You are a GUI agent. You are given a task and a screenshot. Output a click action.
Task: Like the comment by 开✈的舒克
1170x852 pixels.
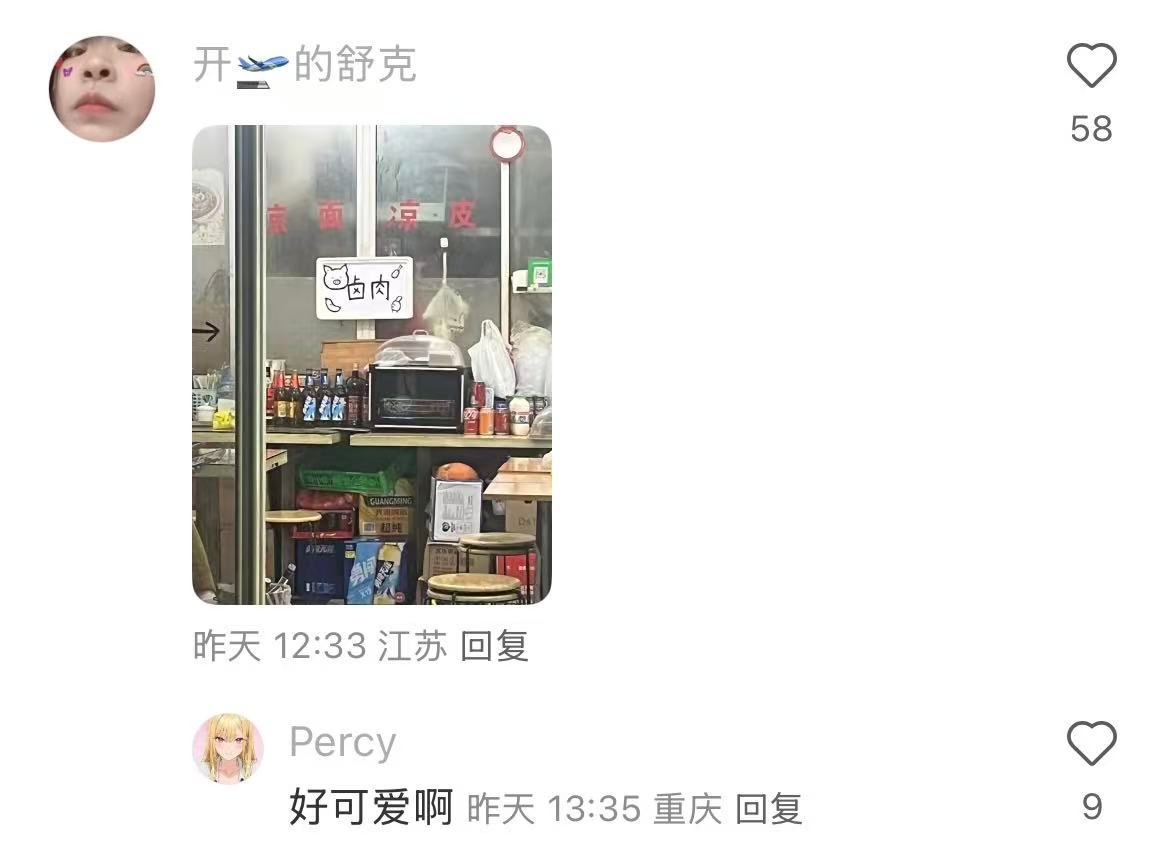[x=1091, y=67]
